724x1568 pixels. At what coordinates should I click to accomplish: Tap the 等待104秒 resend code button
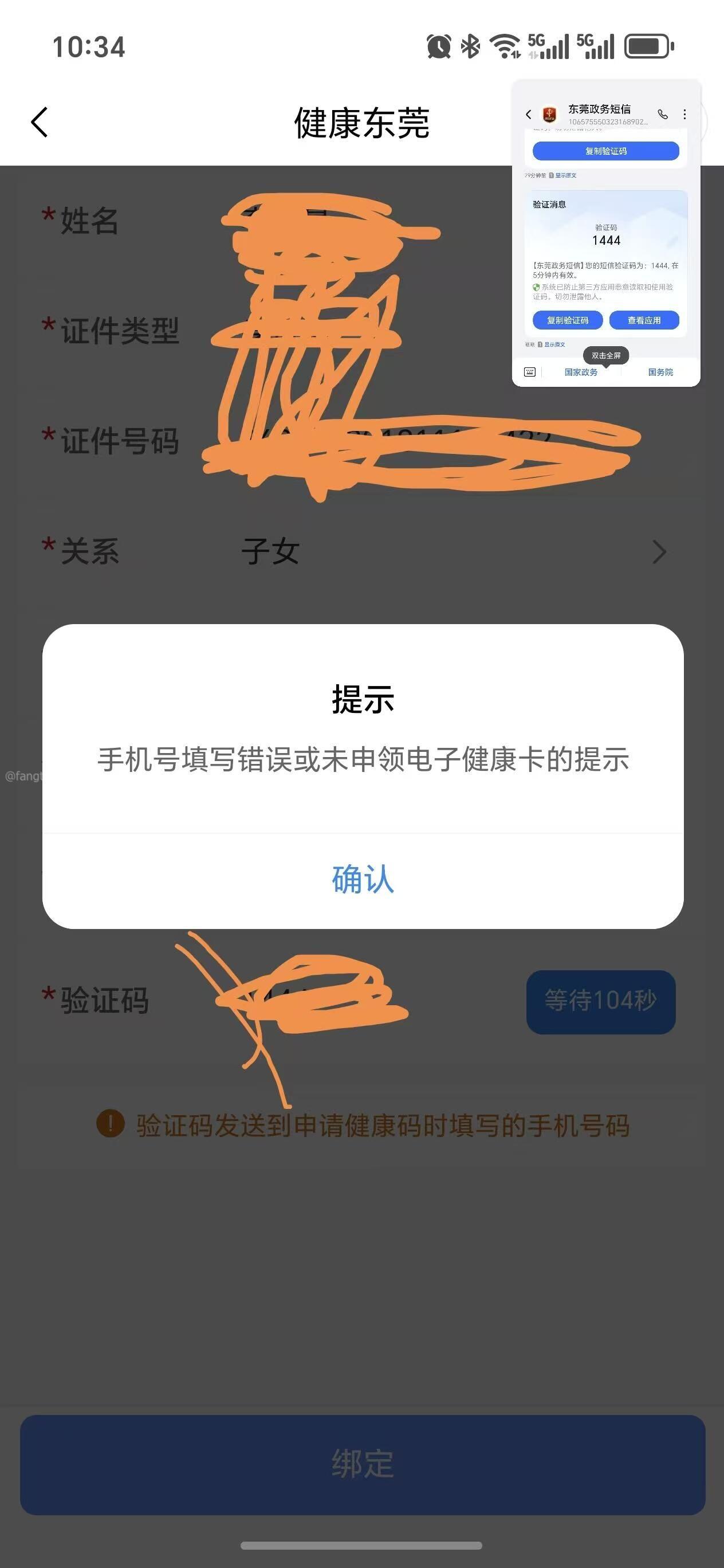pyautogui.click(x=600, y=1001)
